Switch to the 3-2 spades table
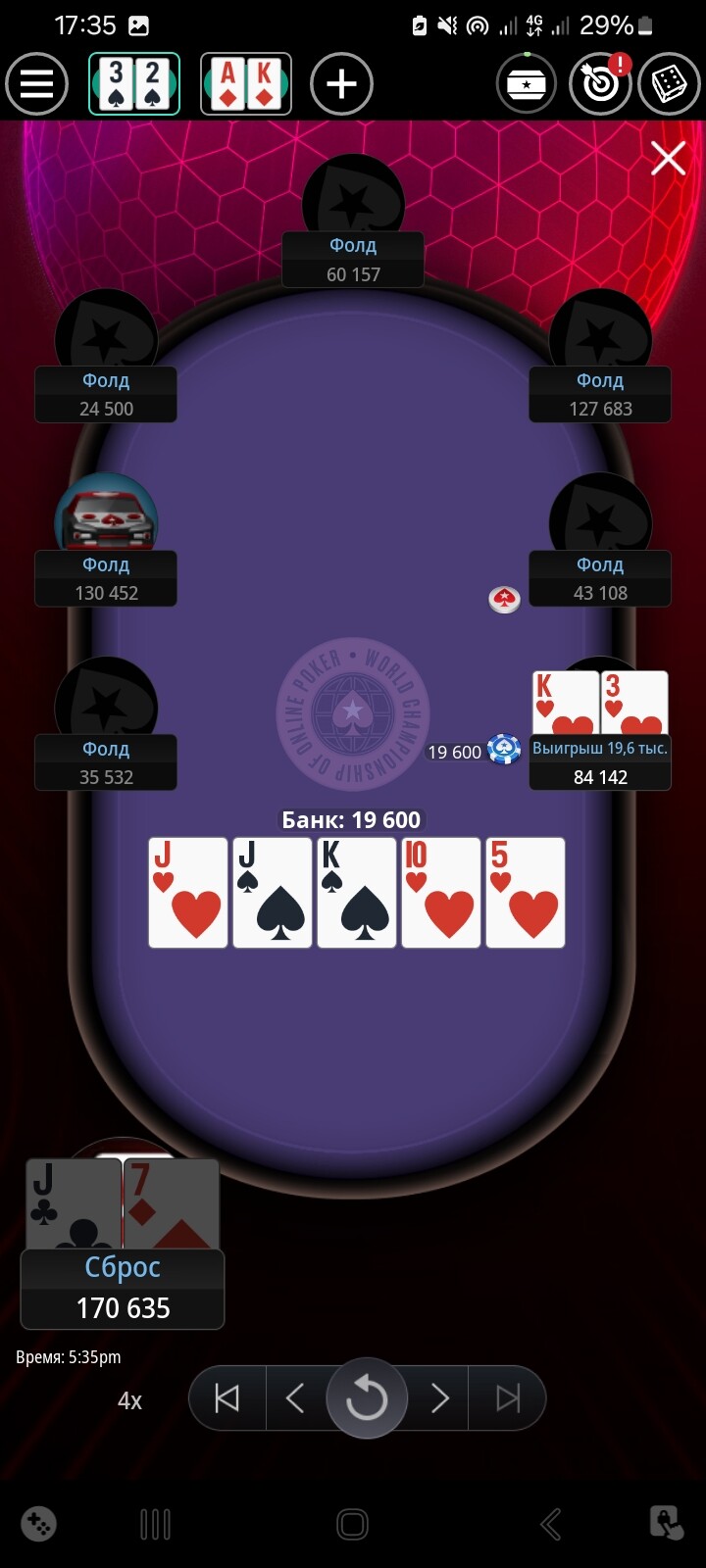Image resolution: width=706 pixels, height=1568 pixels. point(134,84)
